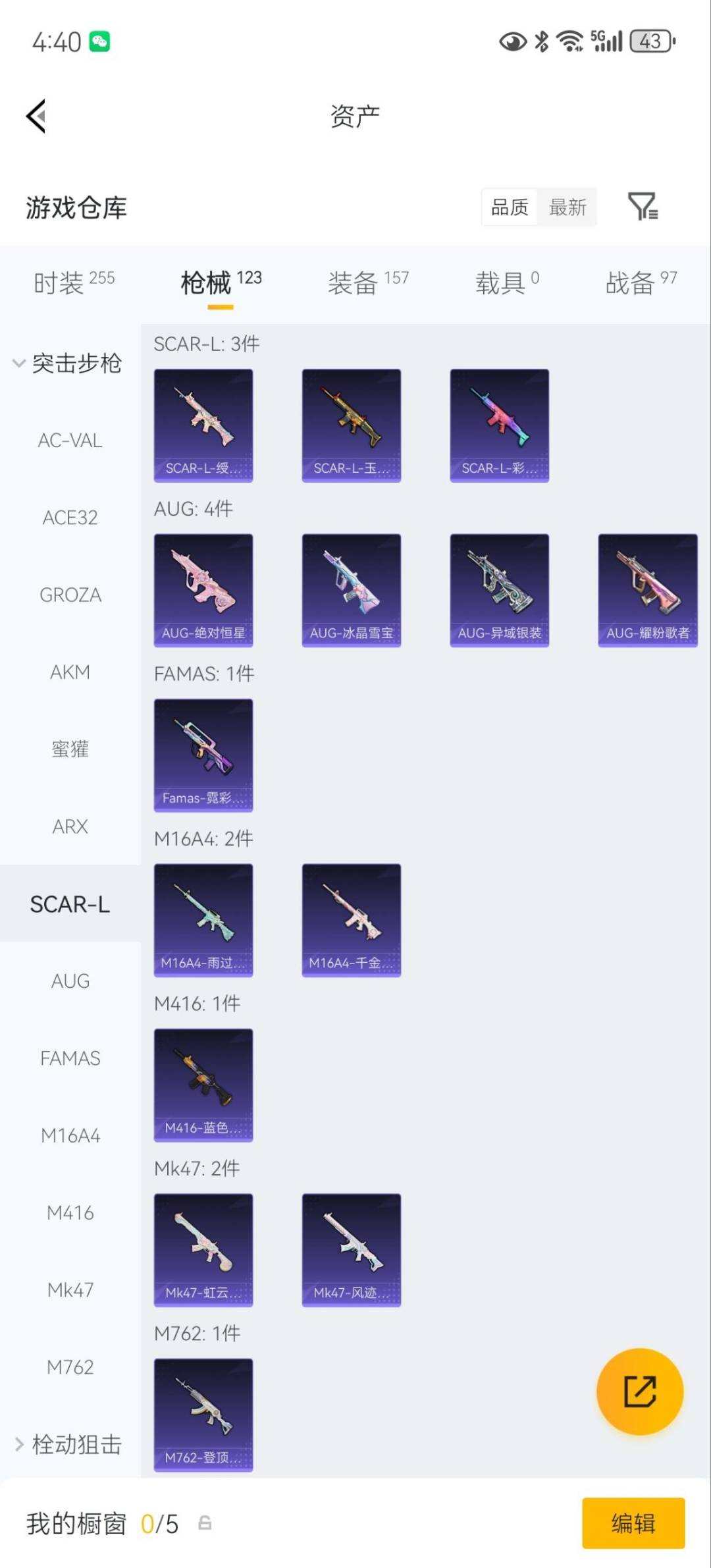Select AC-VAL in the weapon sidebar
The width and height of the screenshot is (711, 1568).
pyautogui.click(x=70, y=441)
